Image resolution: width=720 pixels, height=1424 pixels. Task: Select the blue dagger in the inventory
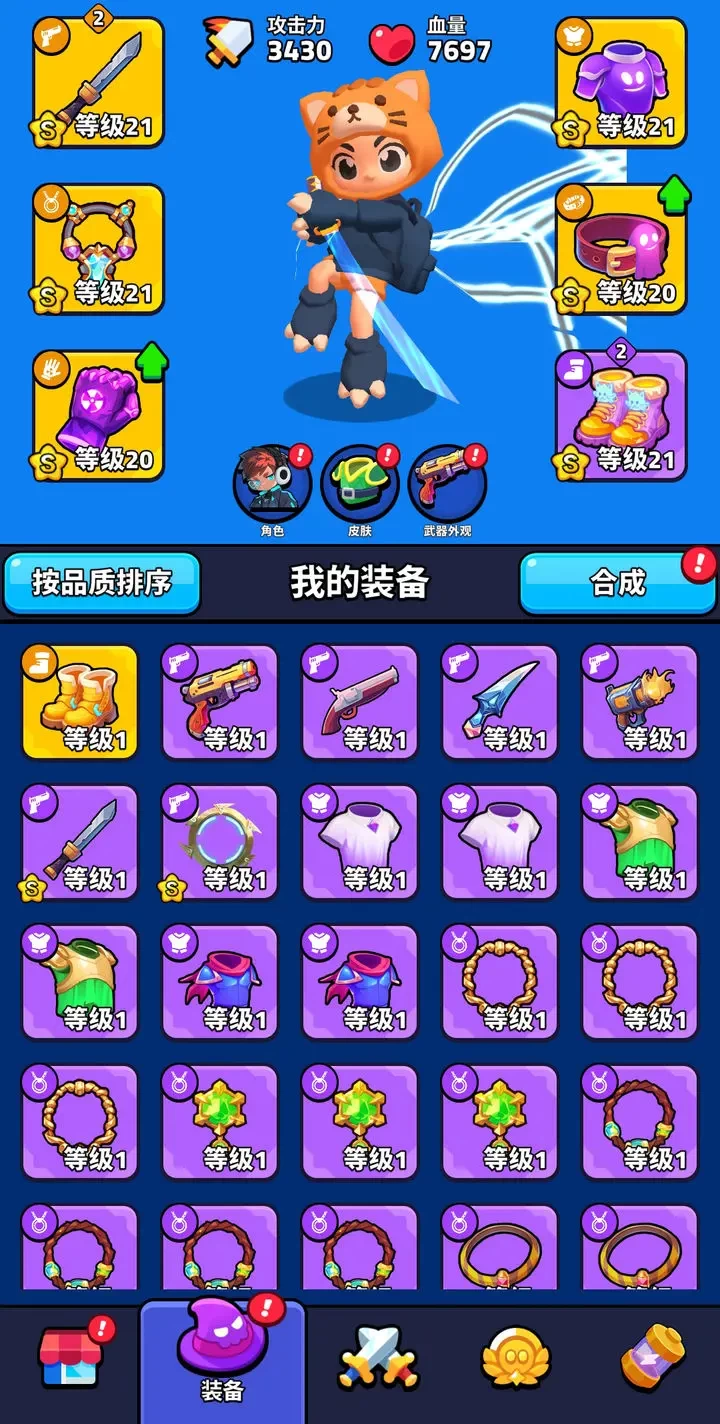[x=499, y=700]
